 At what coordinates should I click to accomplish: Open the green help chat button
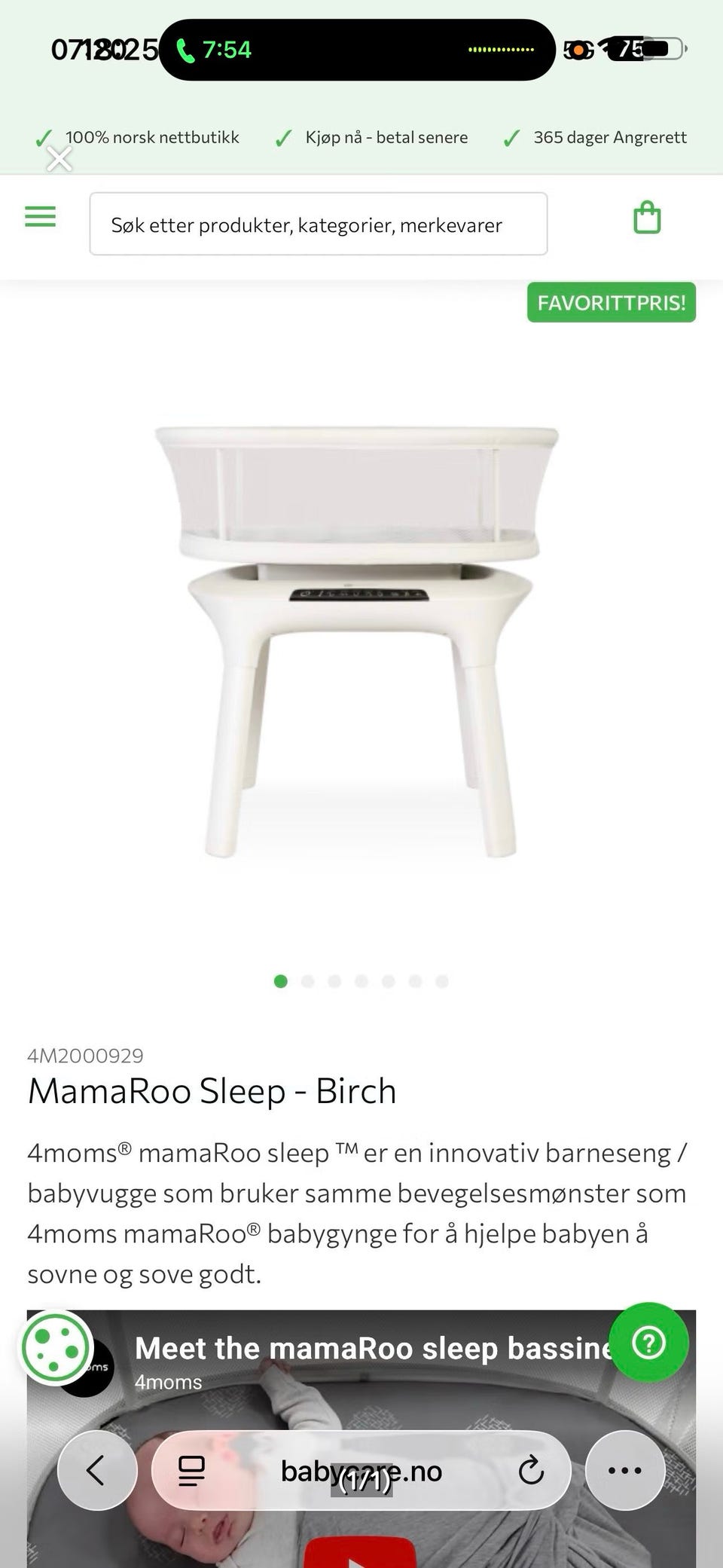648,1342
